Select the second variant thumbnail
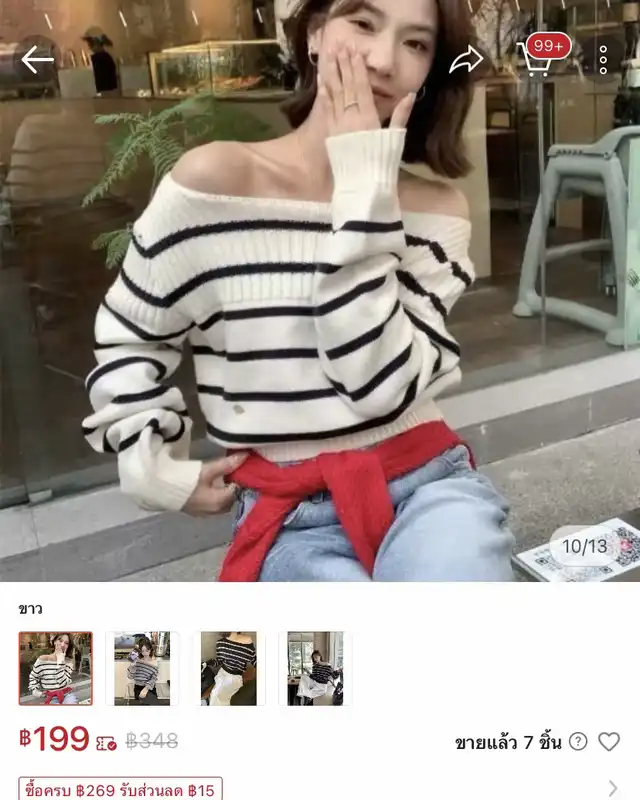The height and width of the screenshot is (800, 640). pyautogui.click(x=141, y=668)
